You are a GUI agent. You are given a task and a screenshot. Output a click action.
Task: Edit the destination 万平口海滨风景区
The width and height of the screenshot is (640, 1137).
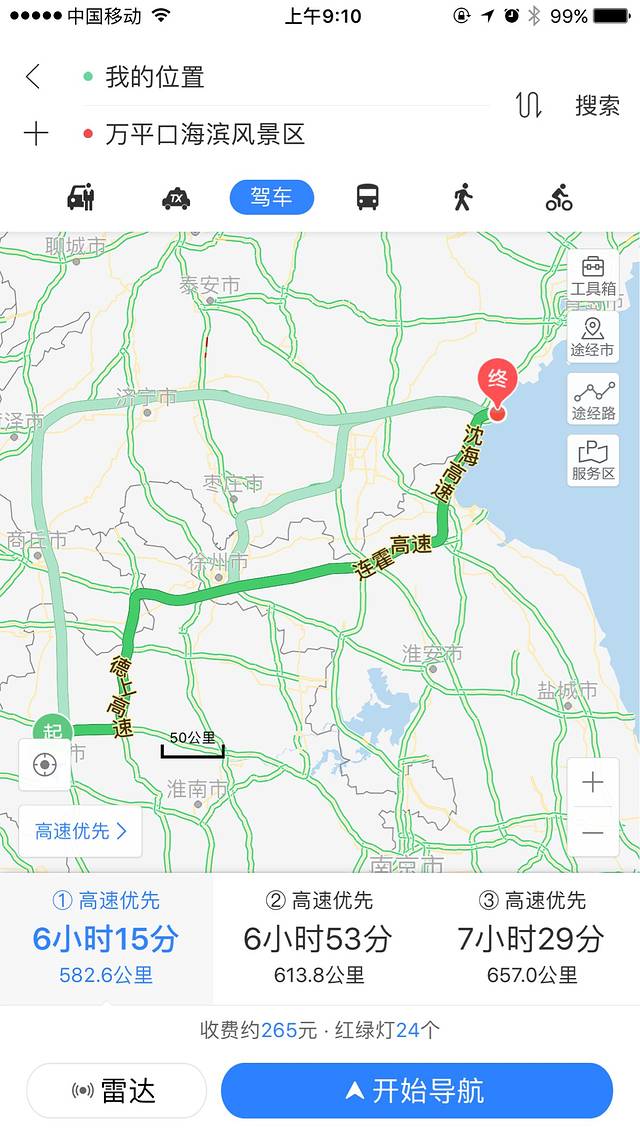pos(205,134)
